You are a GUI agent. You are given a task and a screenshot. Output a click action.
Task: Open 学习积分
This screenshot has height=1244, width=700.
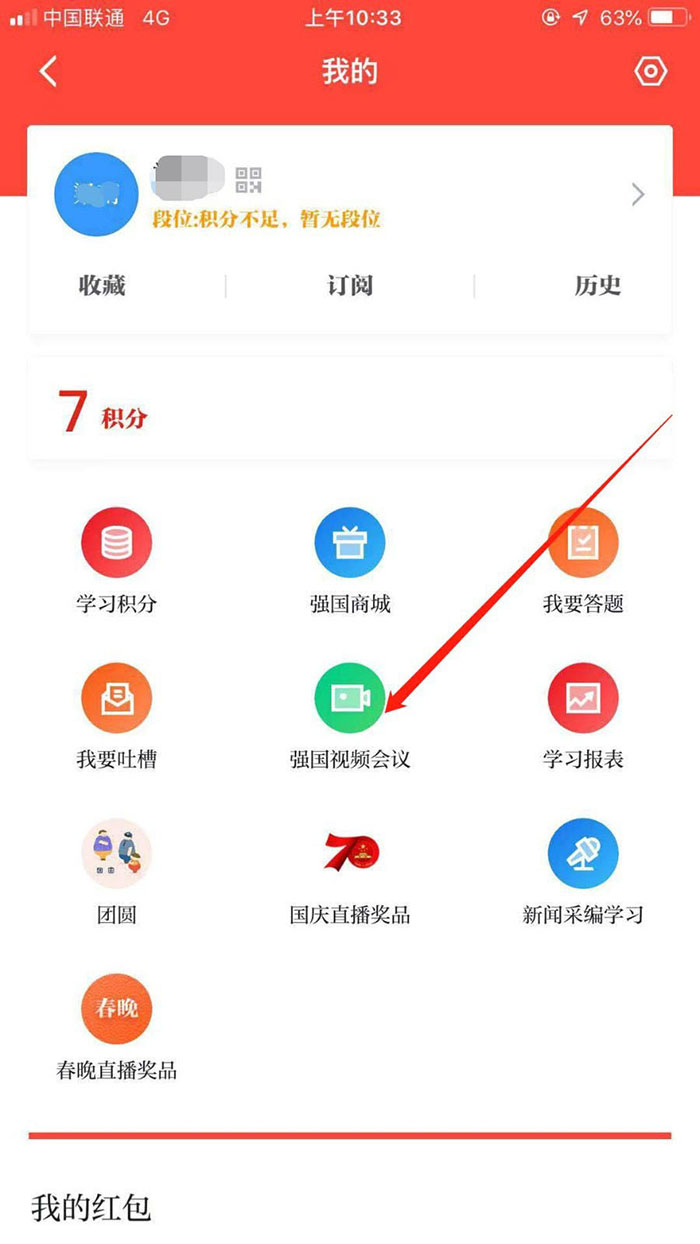click(x=116, y=560)
